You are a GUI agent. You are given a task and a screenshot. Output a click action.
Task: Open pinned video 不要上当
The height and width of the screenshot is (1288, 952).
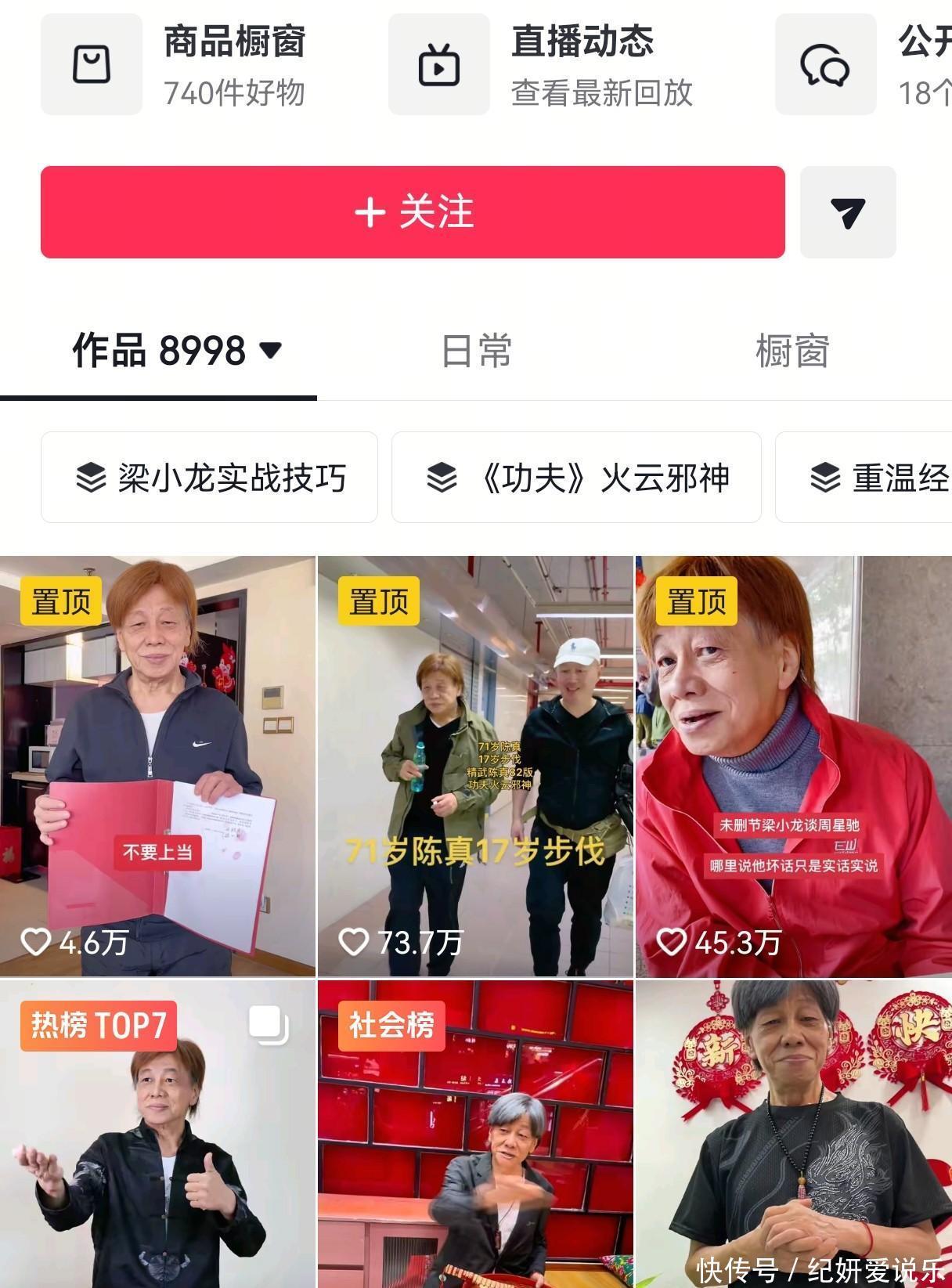point(157,767)
